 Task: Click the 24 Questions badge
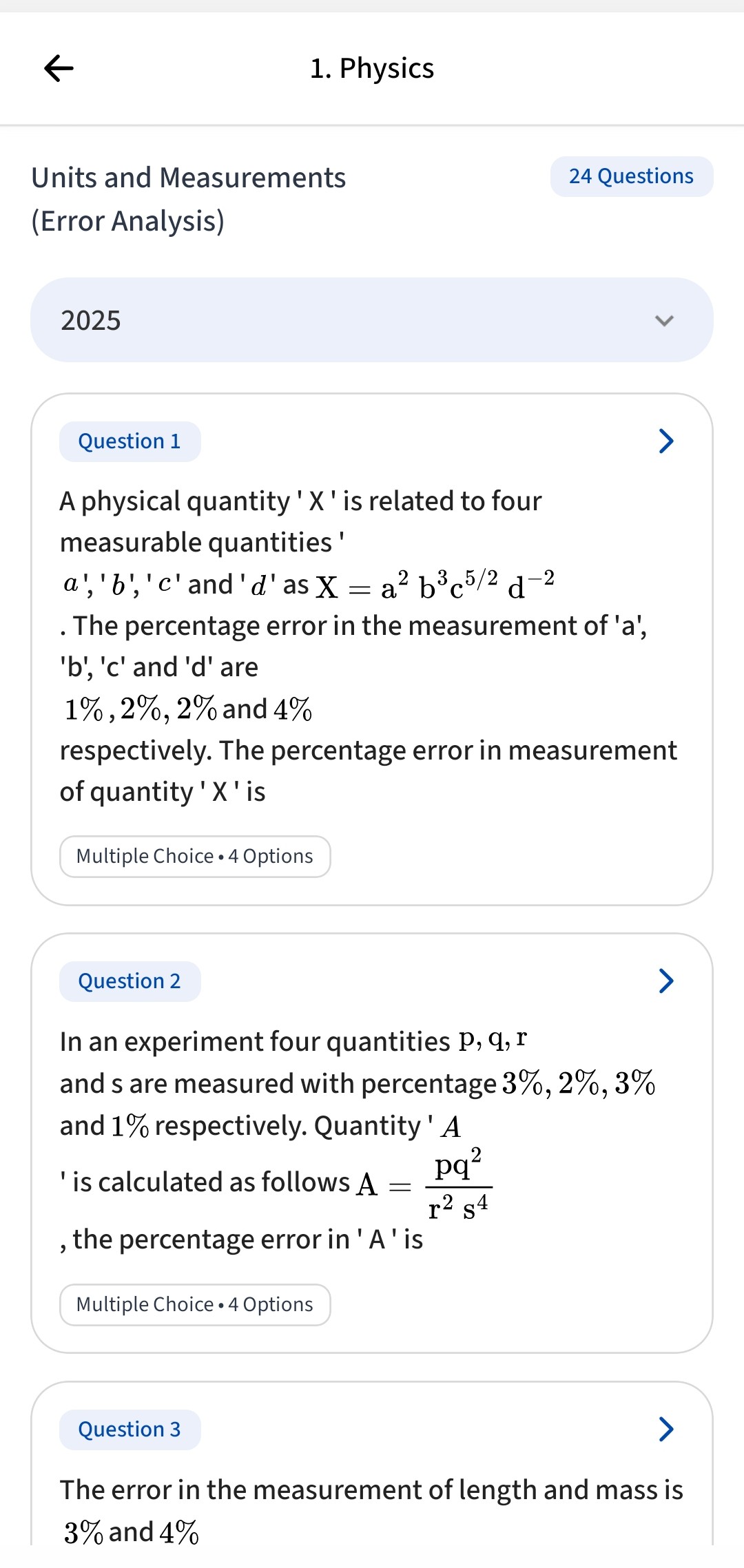[630, 176]
